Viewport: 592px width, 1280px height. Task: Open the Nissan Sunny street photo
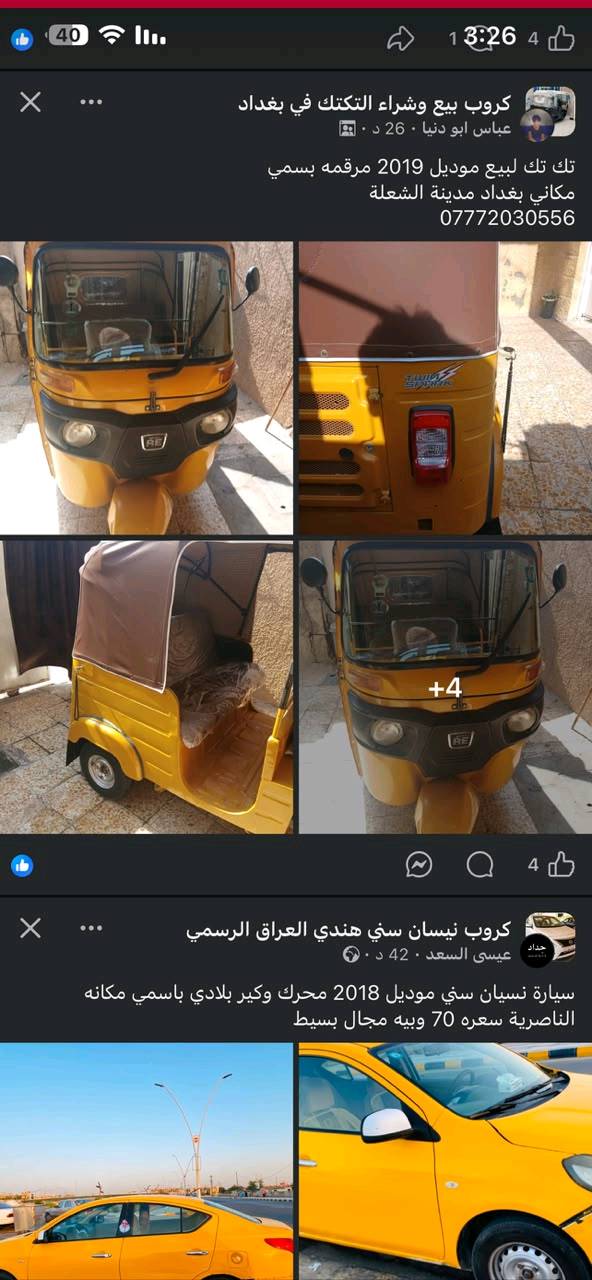(146, 1162)
